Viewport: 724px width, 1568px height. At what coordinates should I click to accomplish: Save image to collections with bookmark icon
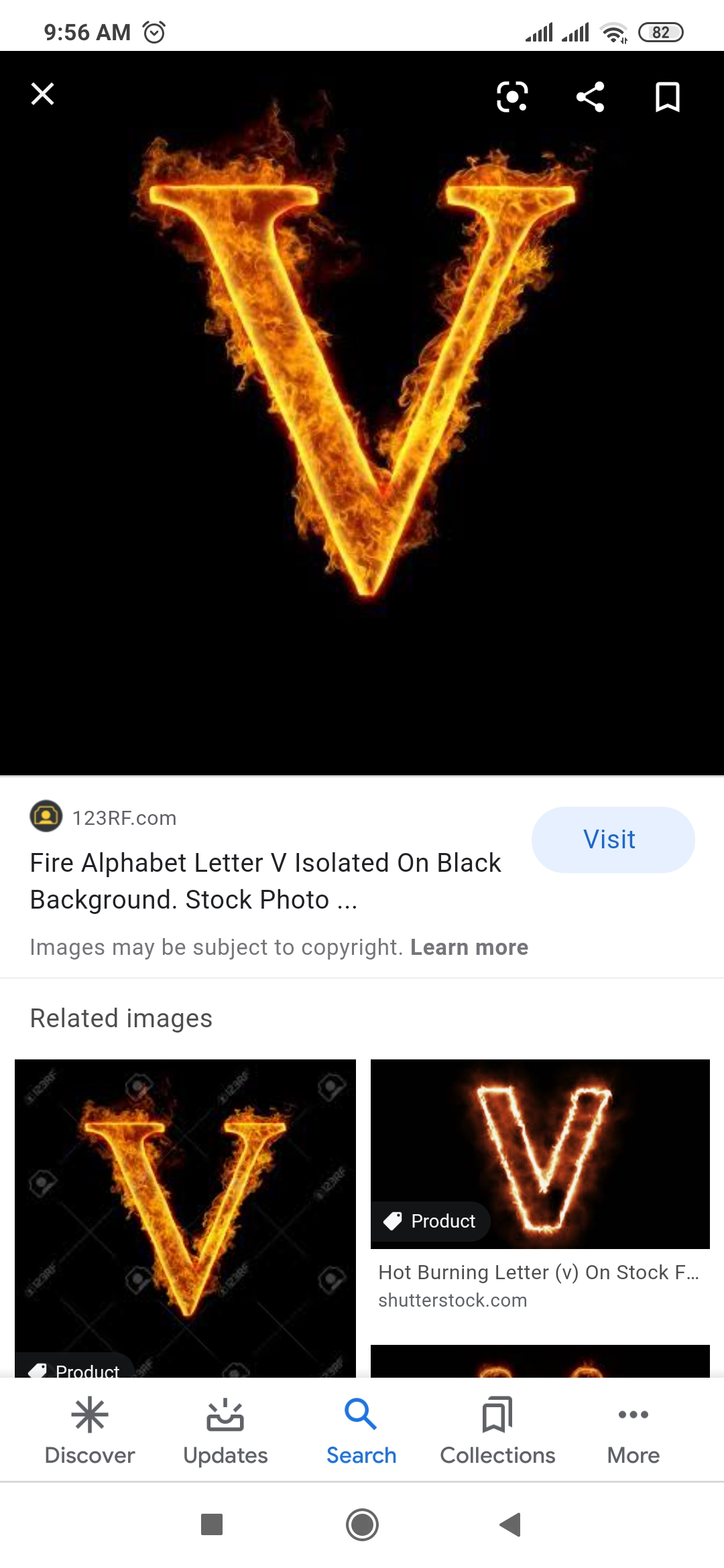click(667, 96)
